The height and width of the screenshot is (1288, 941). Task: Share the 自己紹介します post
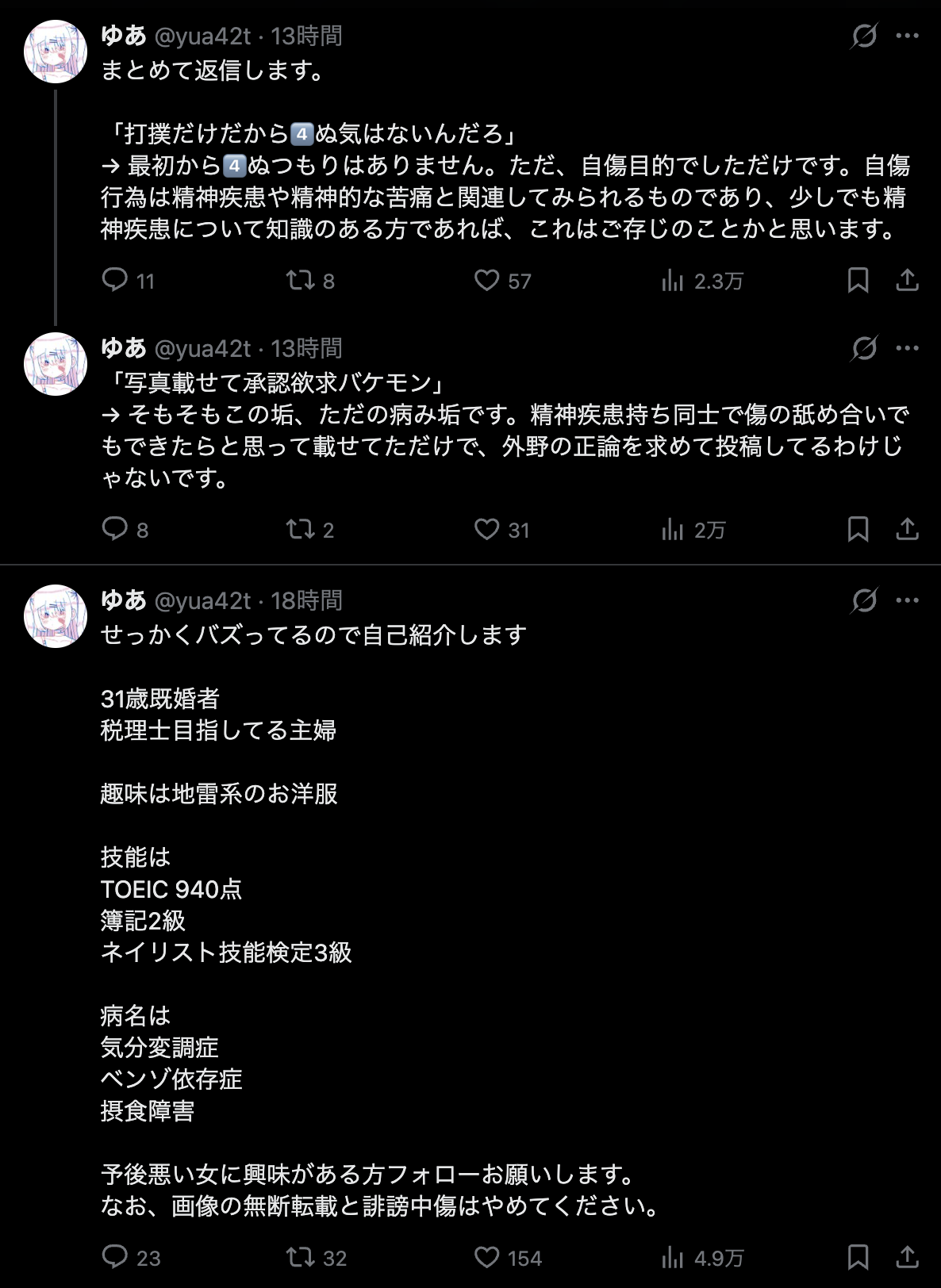point(907,1257)
